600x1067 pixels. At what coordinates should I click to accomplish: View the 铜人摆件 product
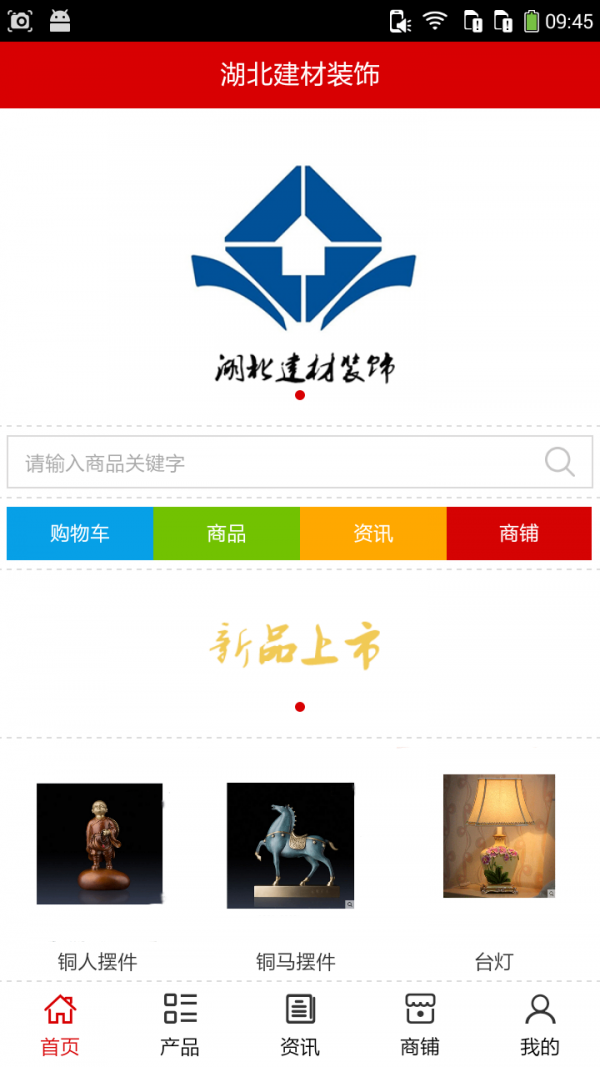pos(99,845)
